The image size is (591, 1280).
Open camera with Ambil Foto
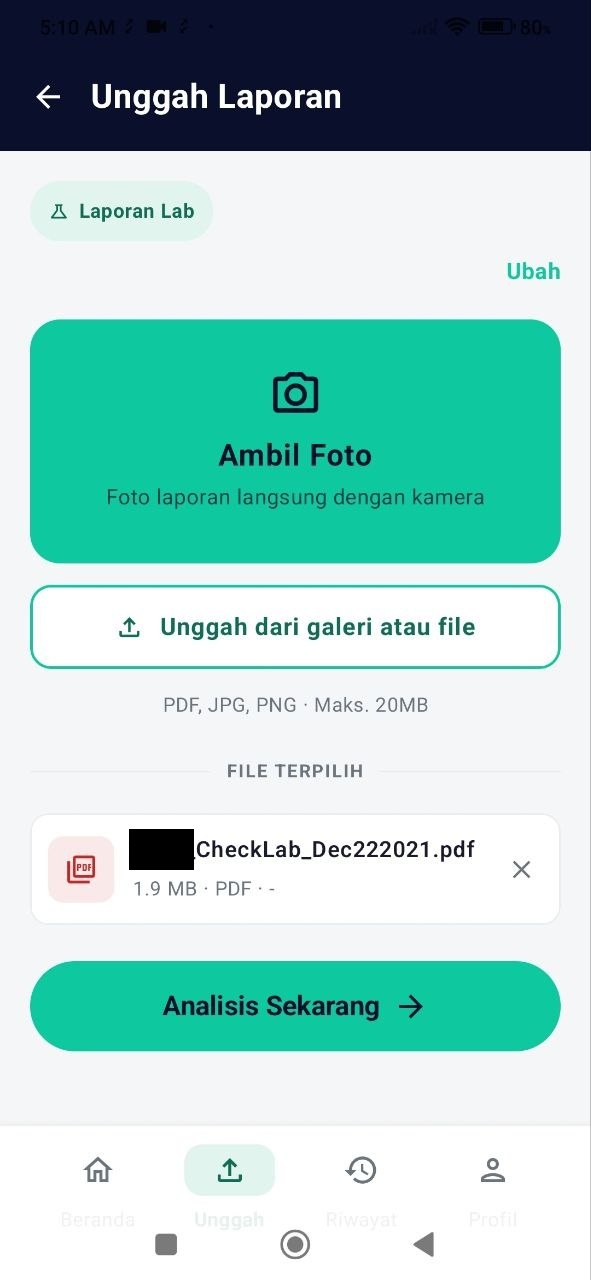pyautogui.click(x=295, y=441)
